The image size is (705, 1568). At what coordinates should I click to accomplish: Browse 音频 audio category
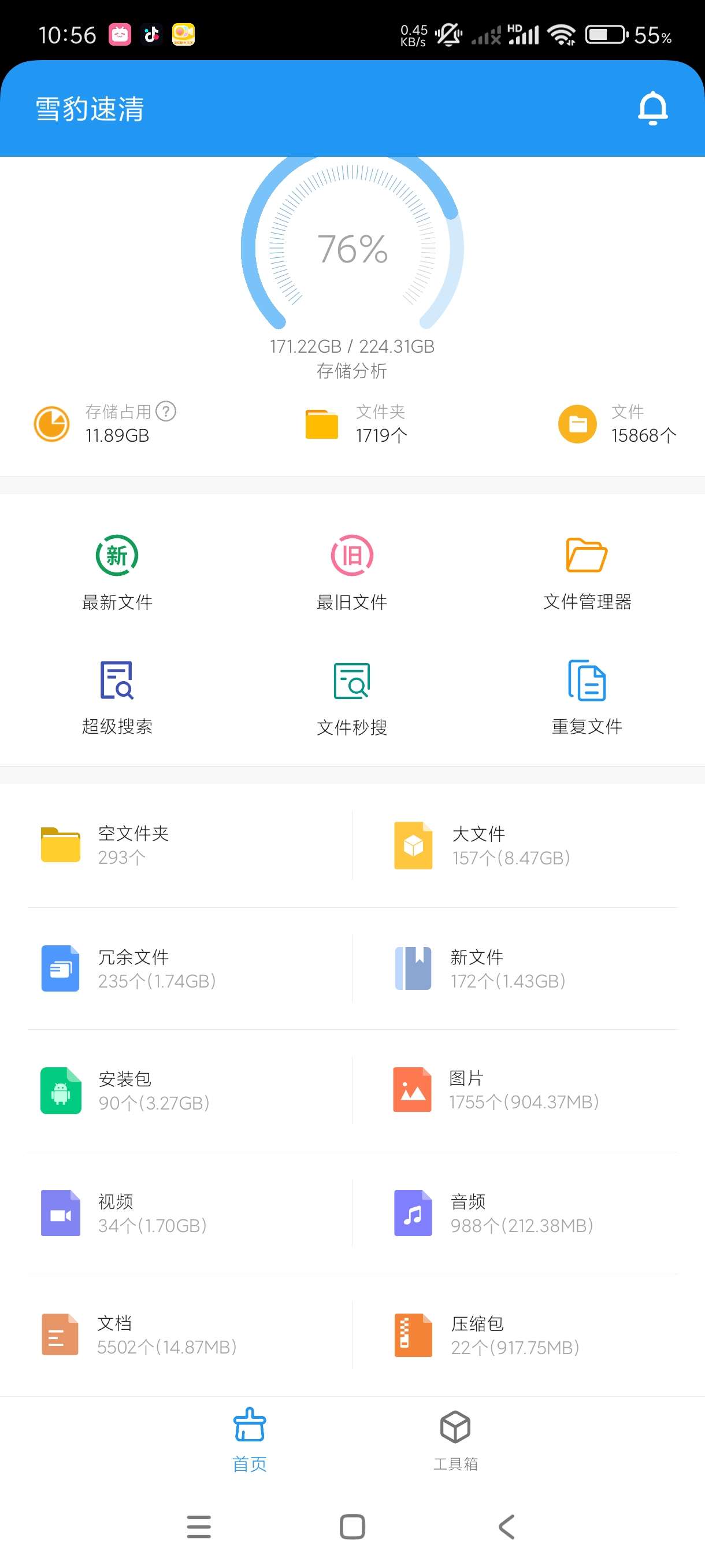tap(515, 1212)
